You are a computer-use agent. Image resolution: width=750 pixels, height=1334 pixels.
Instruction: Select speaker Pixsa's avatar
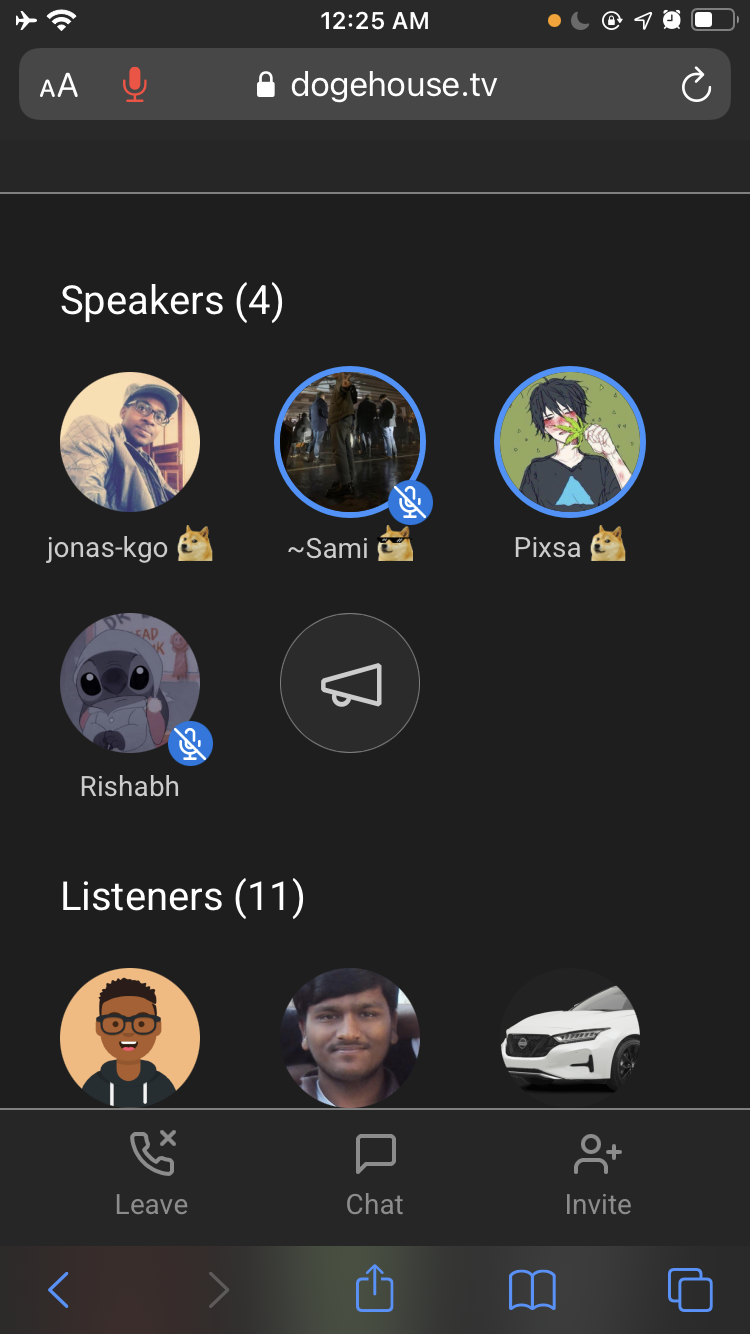point(570,442)
